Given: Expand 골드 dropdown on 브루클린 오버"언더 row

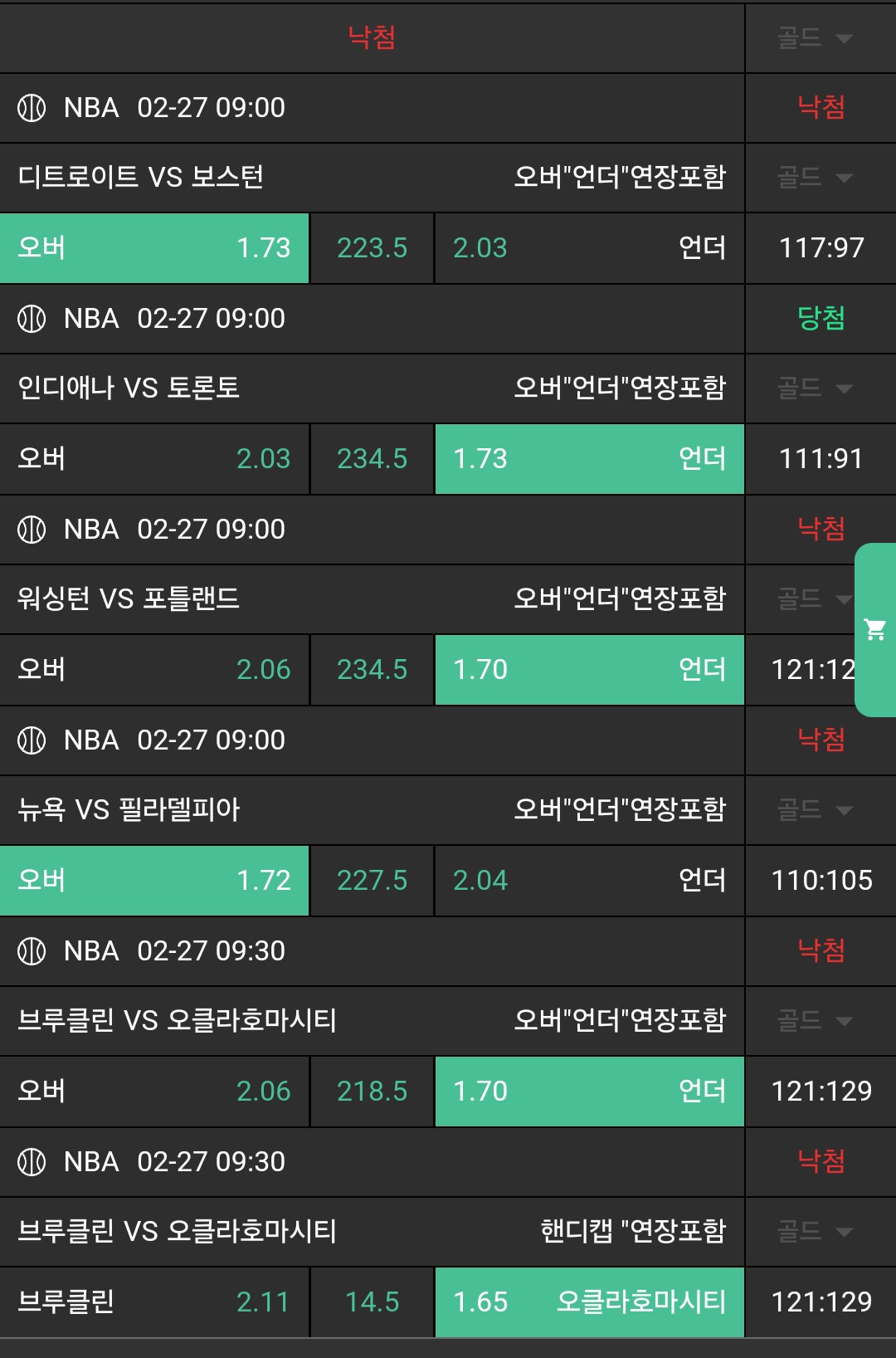Looking at the screenshot, I should pyautogui.click(x=815, y=1020).
